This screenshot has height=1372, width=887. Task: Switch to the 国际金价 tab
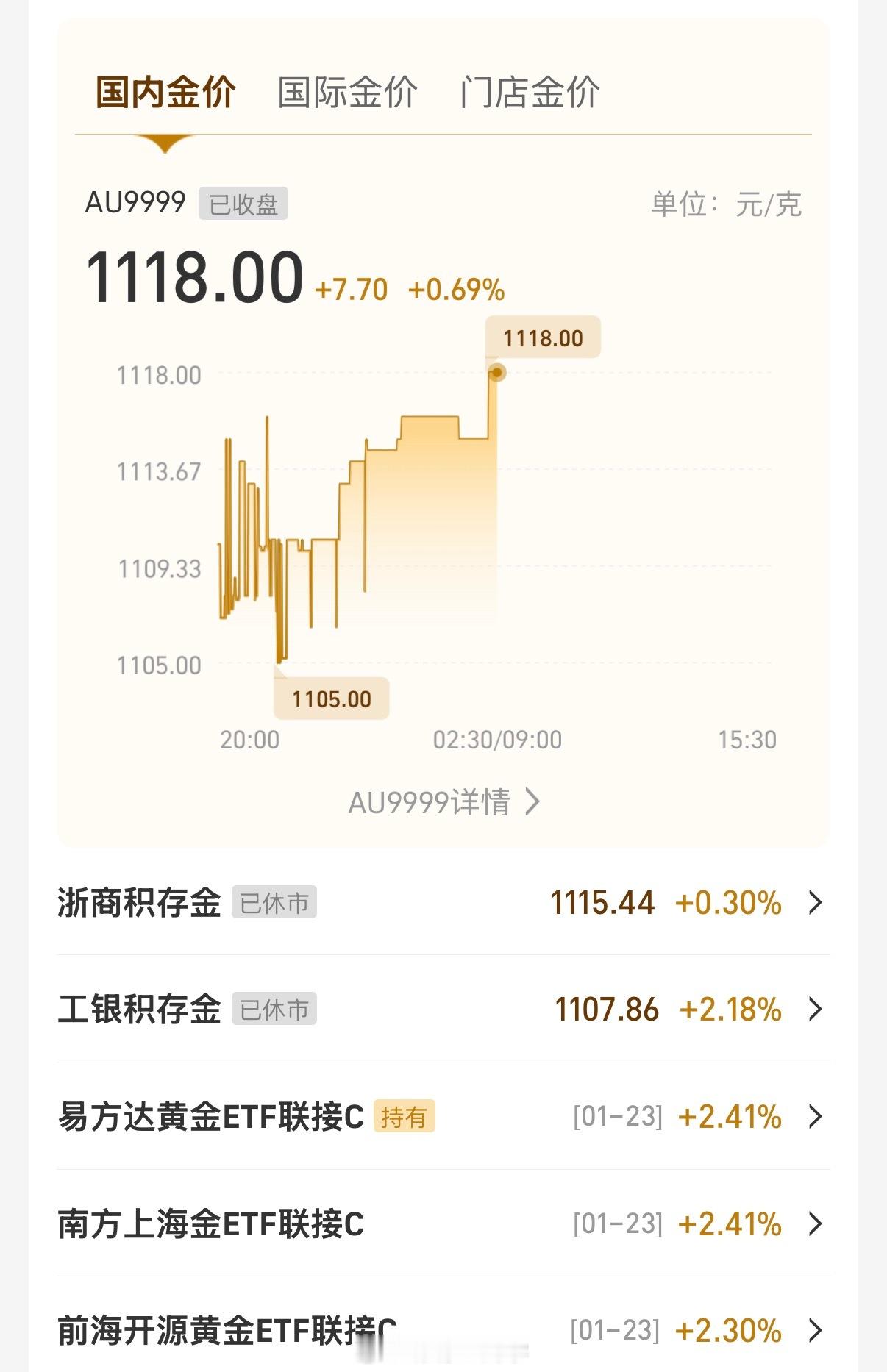(x=346, y=90)
